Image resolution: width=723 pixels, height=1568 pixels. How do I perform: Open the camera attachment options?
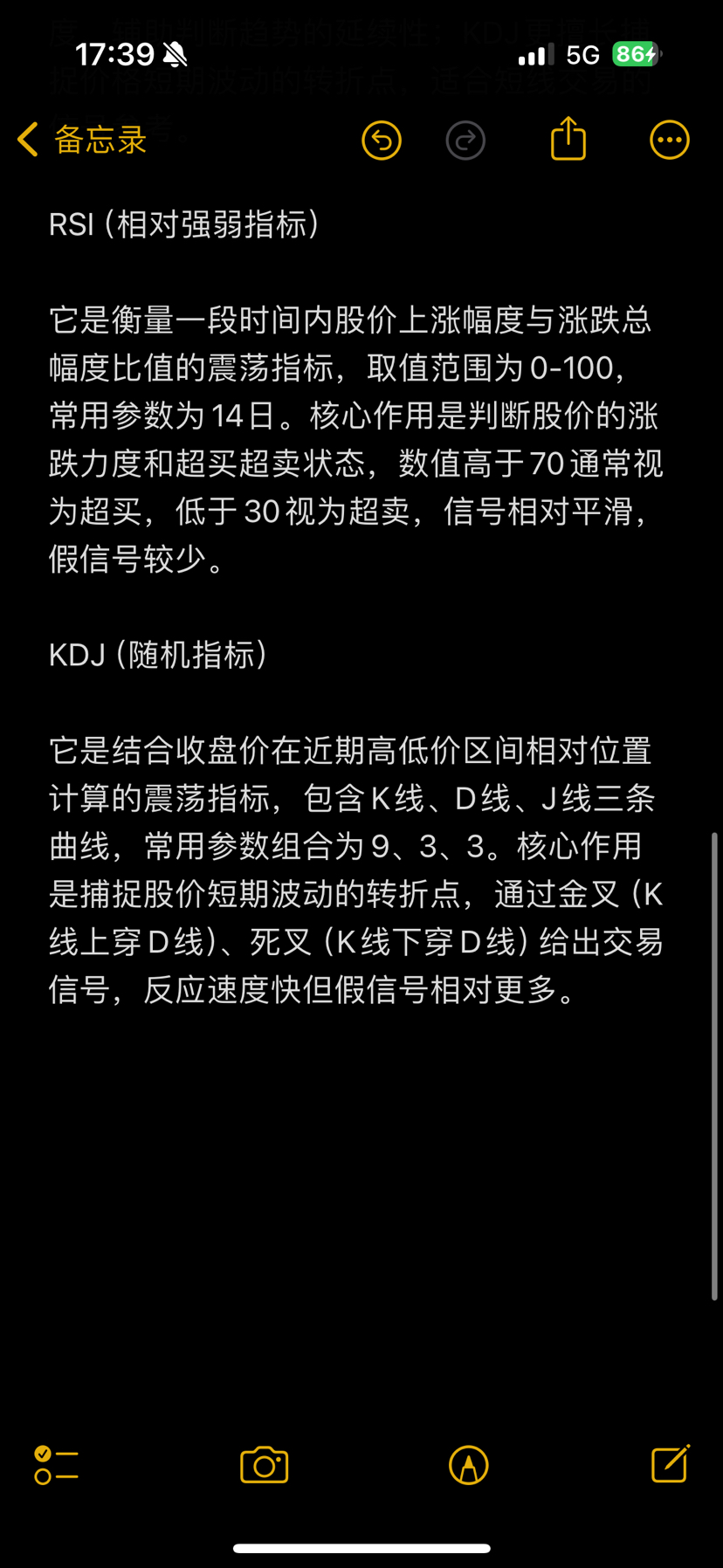point(264,1465)
